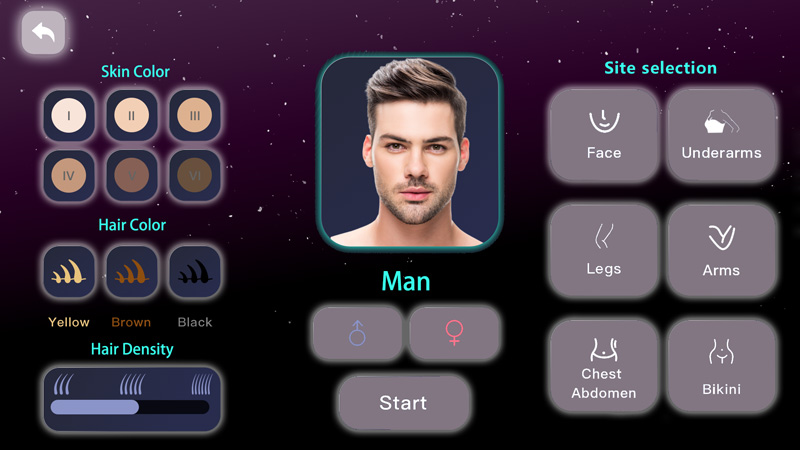The width and height of the screenshot is (800, 450).
Task: Pick the Chest Abdomen site
Action: (604, 366)
